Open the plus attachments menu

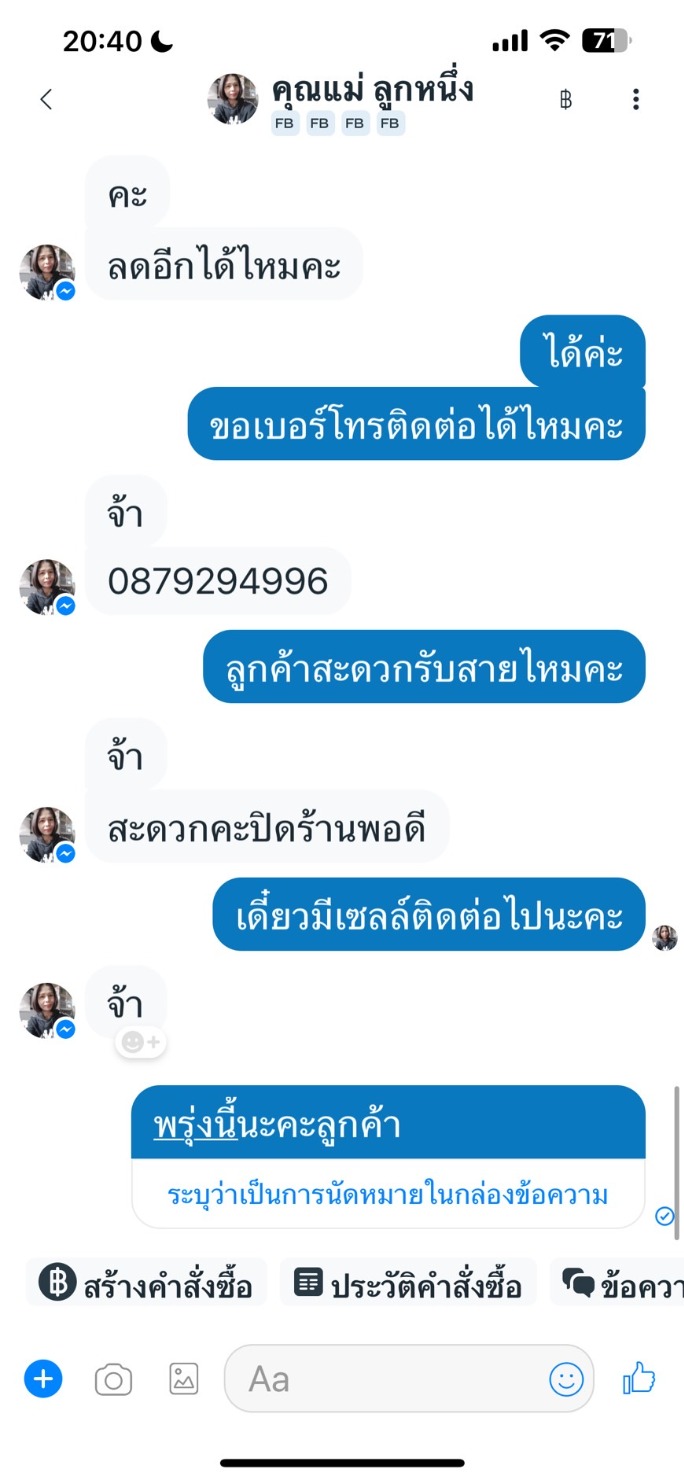43,1379
